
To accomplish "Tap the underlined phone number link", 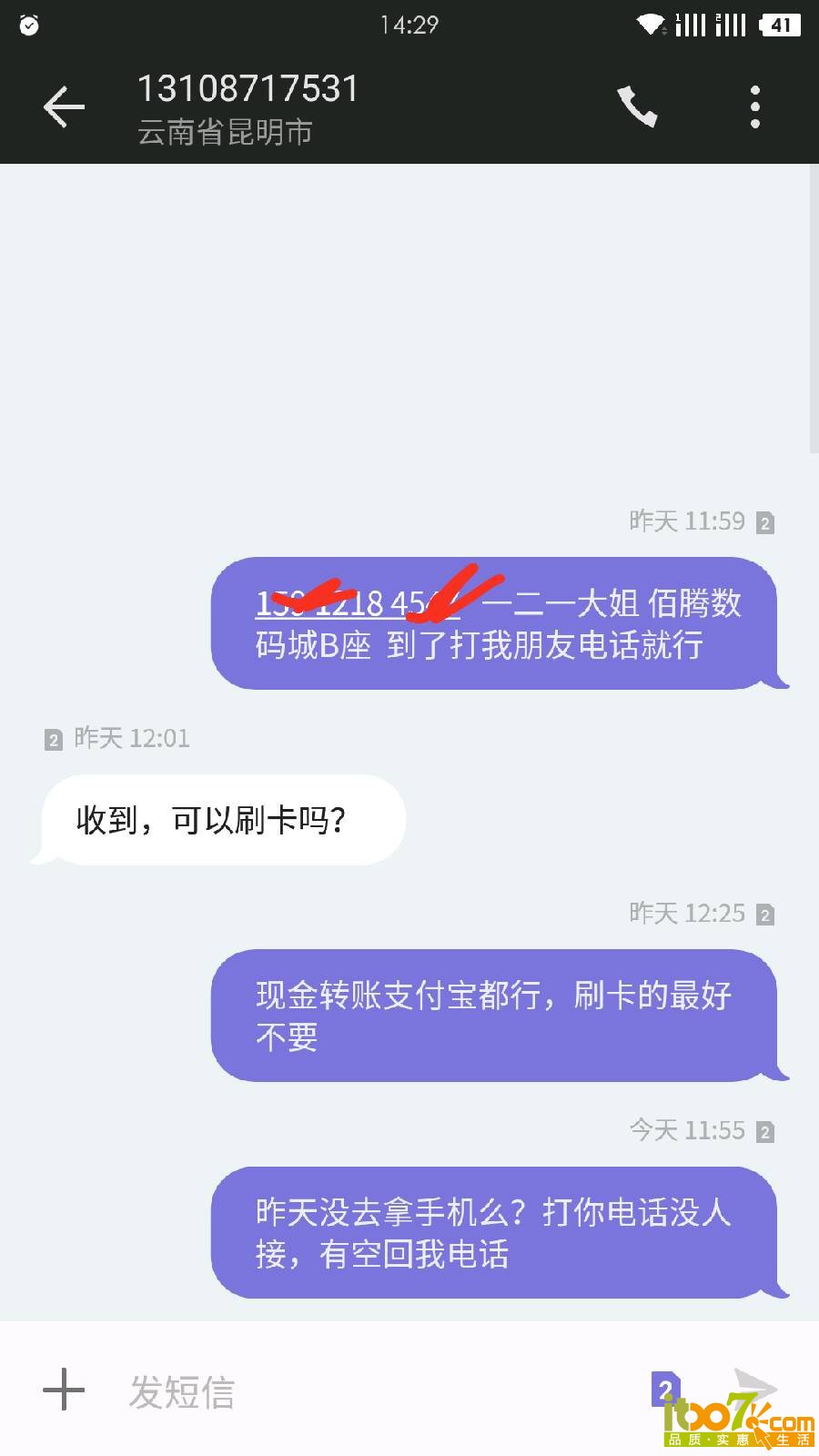I will point(357,603).
